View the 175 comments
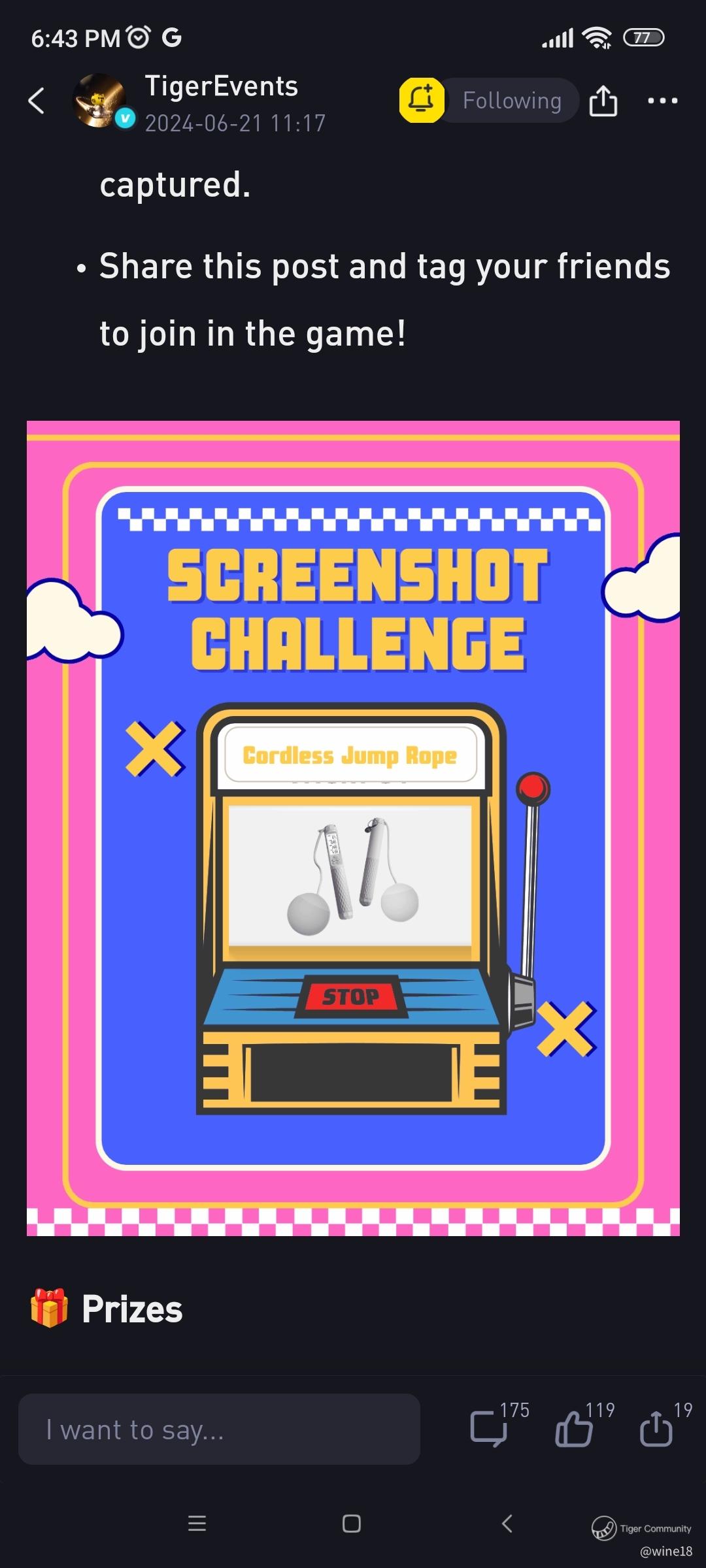This screenshot has width=706, height=1568. (489, 1428)
